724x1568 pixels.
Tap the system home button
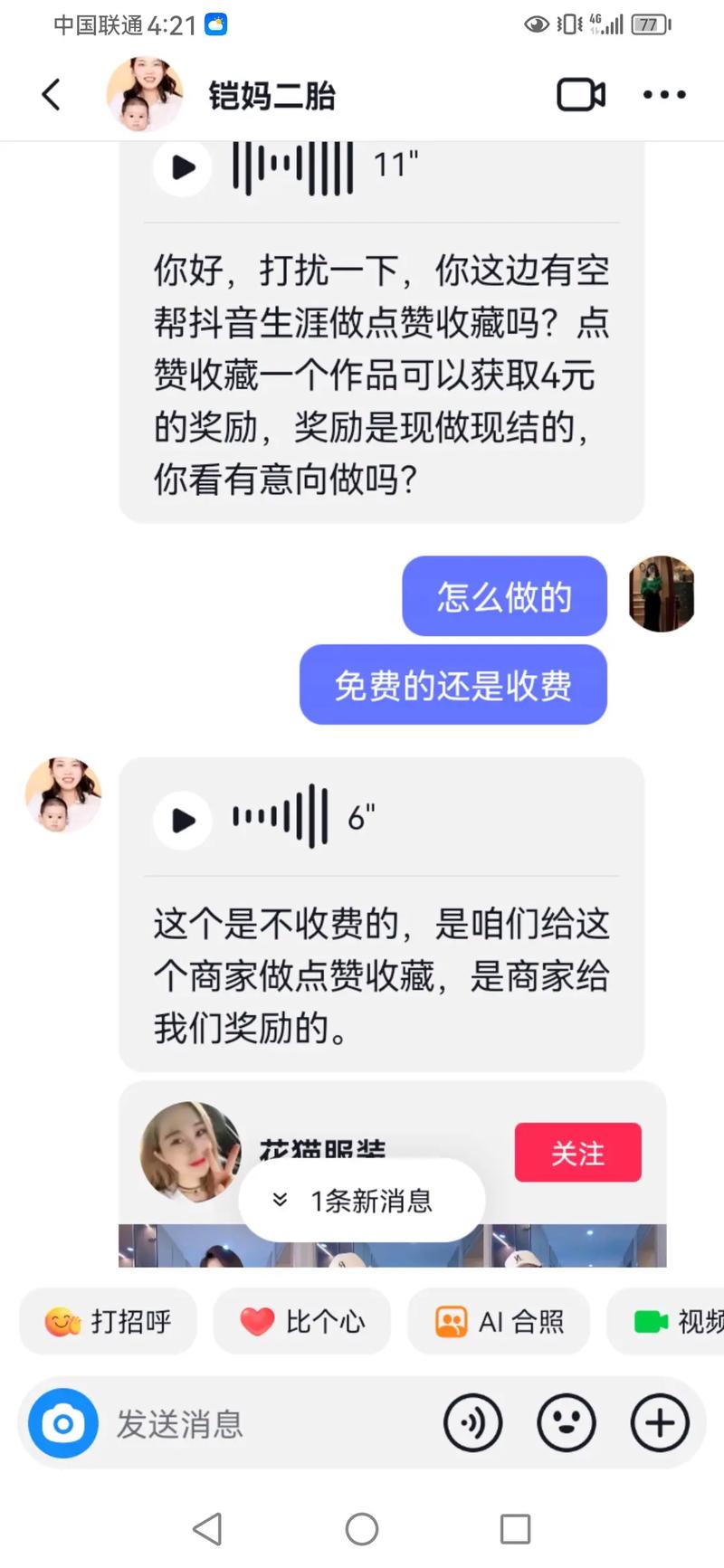point(362,1529)
